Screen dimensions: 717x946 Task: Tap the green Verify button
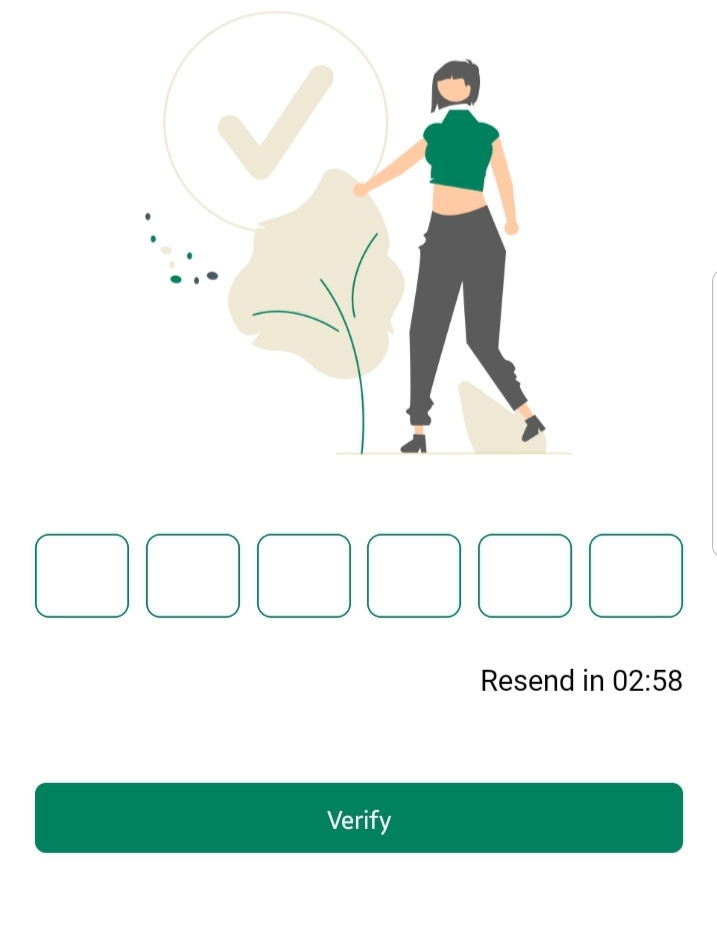tap(358, 818)
